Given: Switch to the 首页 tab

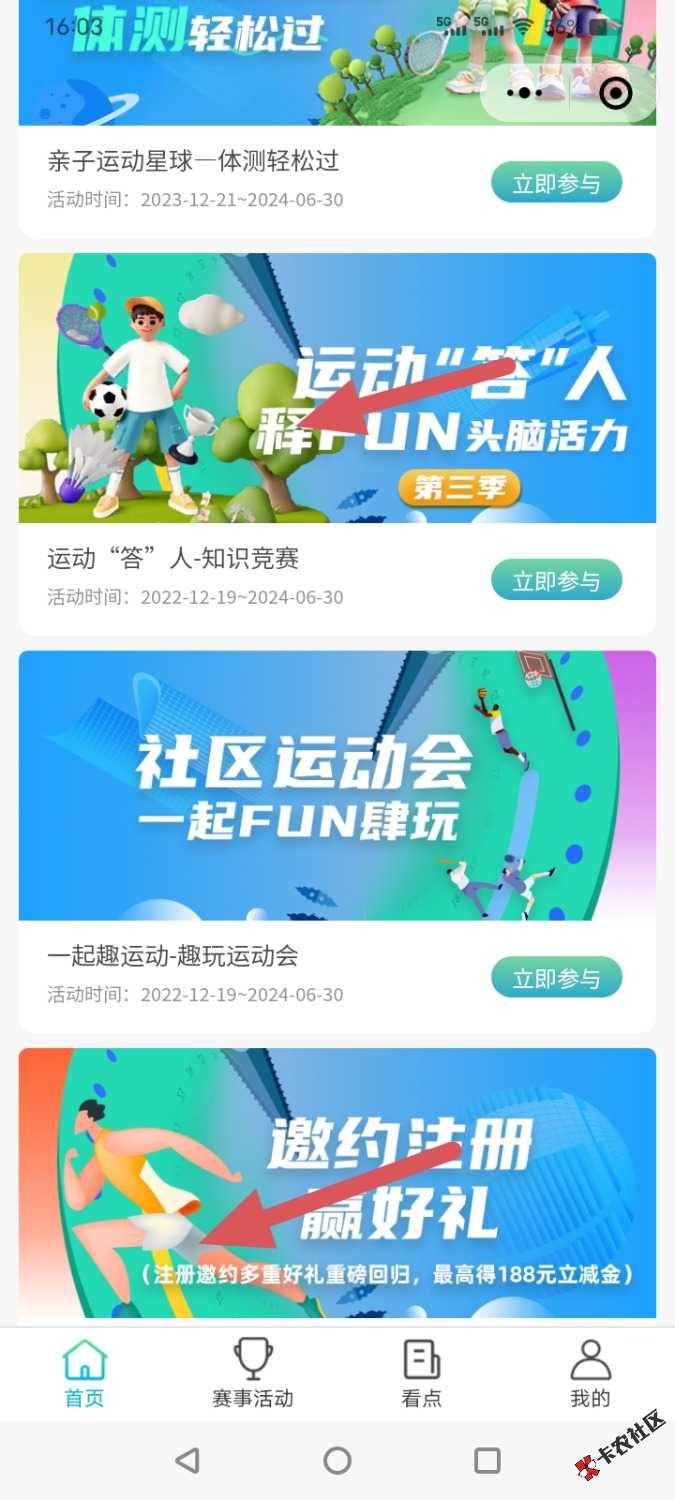Looking at the screenshot, I should click(84, 1375).
